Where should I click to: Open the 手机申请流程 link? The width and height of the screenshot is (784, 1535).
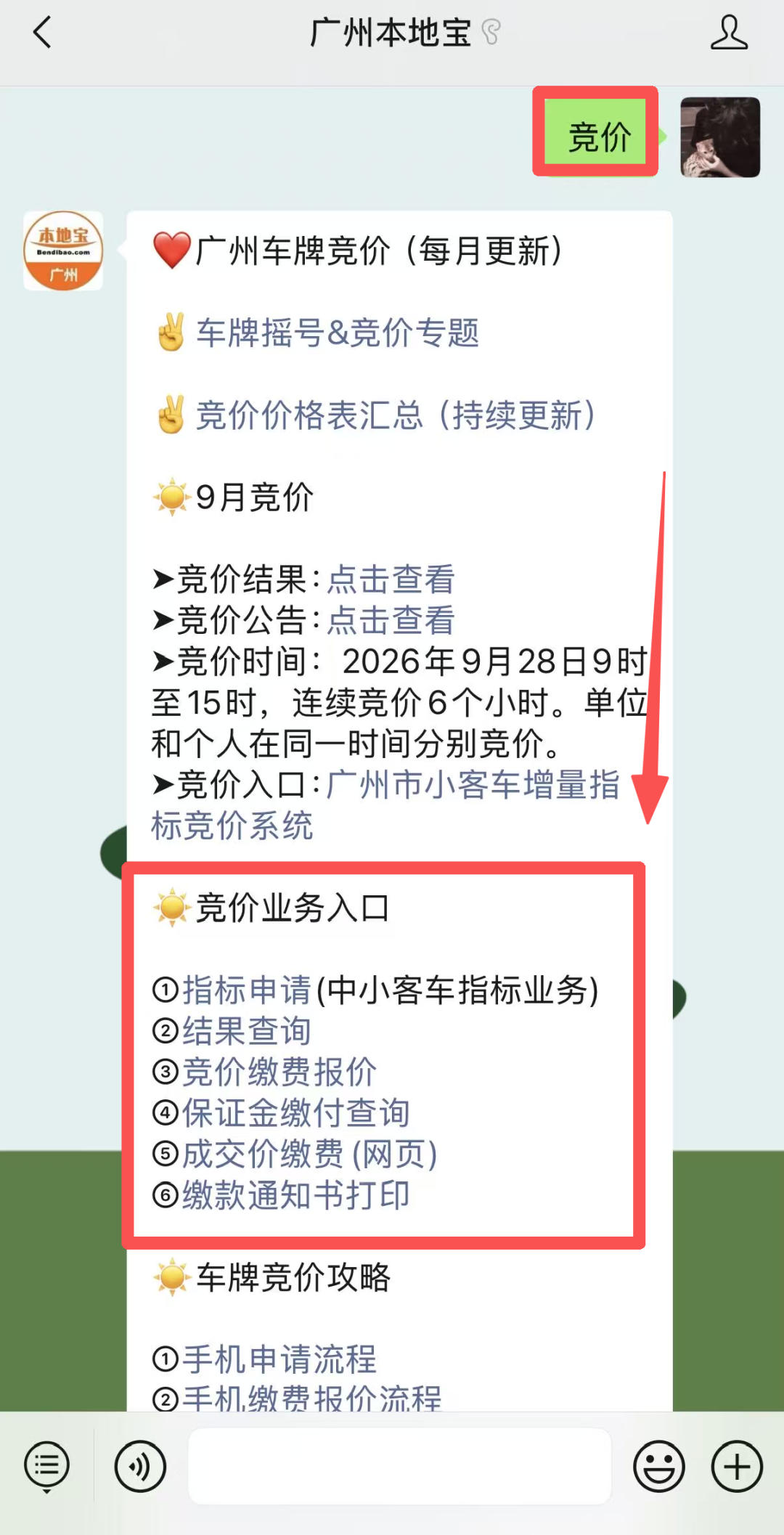(x=279, y=1359)
